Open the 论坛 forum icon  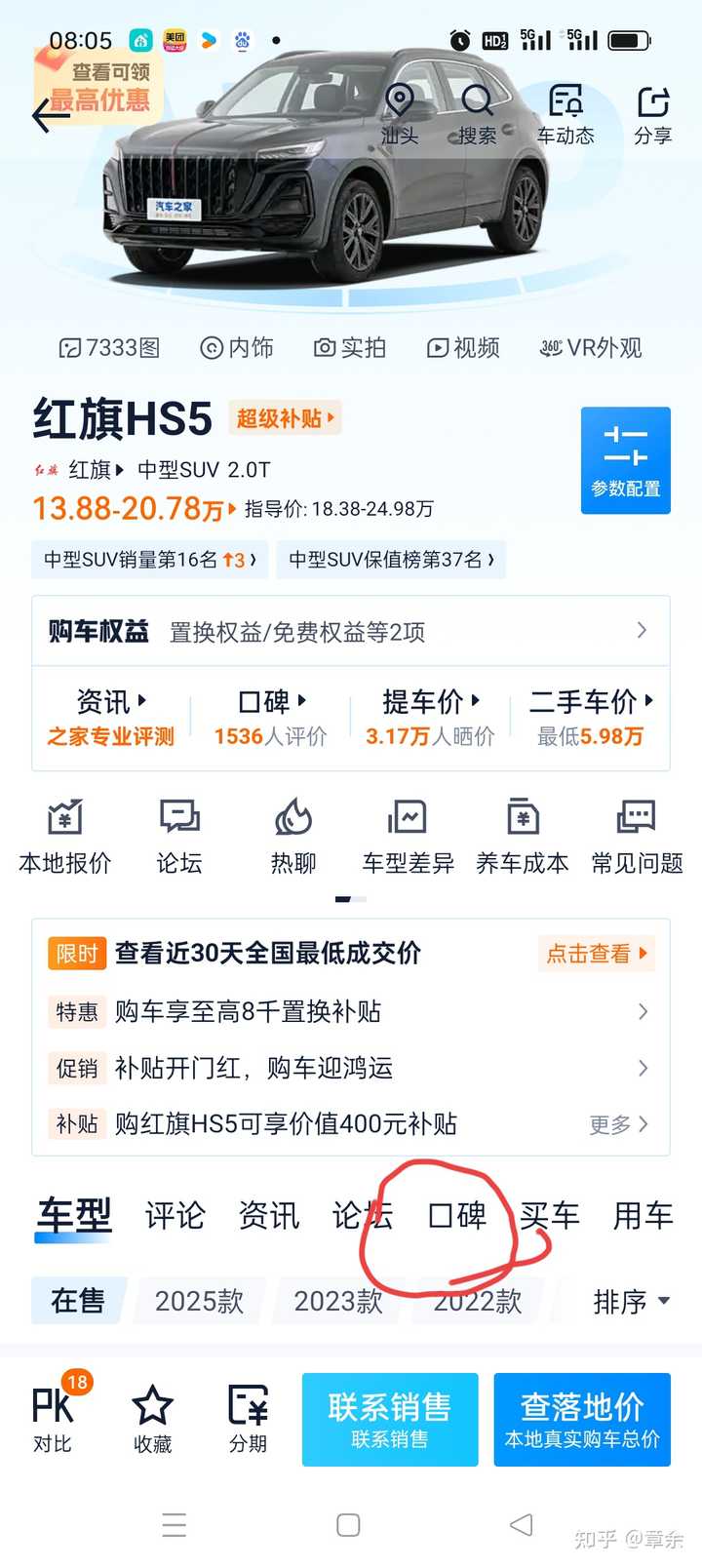[177, 836]
